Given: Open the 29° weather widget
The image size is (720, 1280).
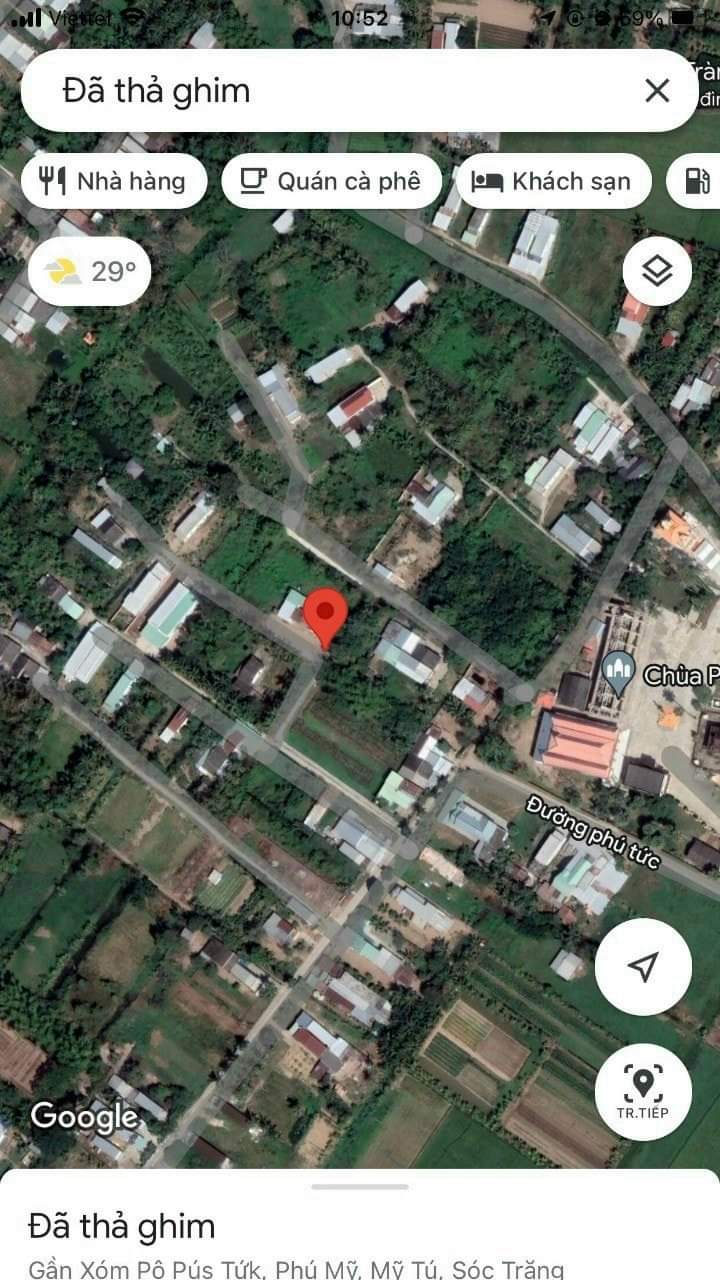Looking at the screenshot, I should (90, 271).
